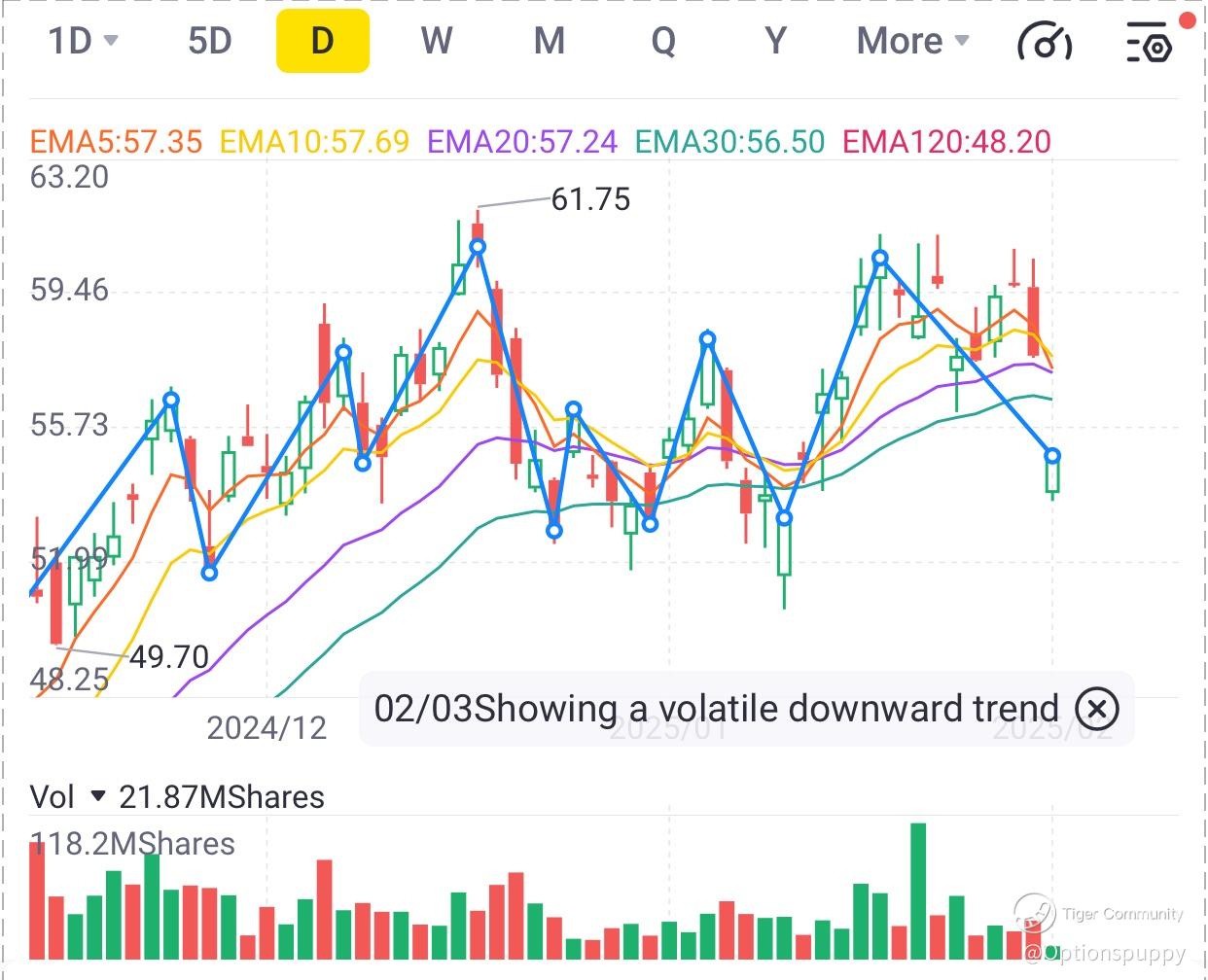Open the gauge indicator icon
The width and height of the screenshot is (1208, 980).
coord(1044,42)
